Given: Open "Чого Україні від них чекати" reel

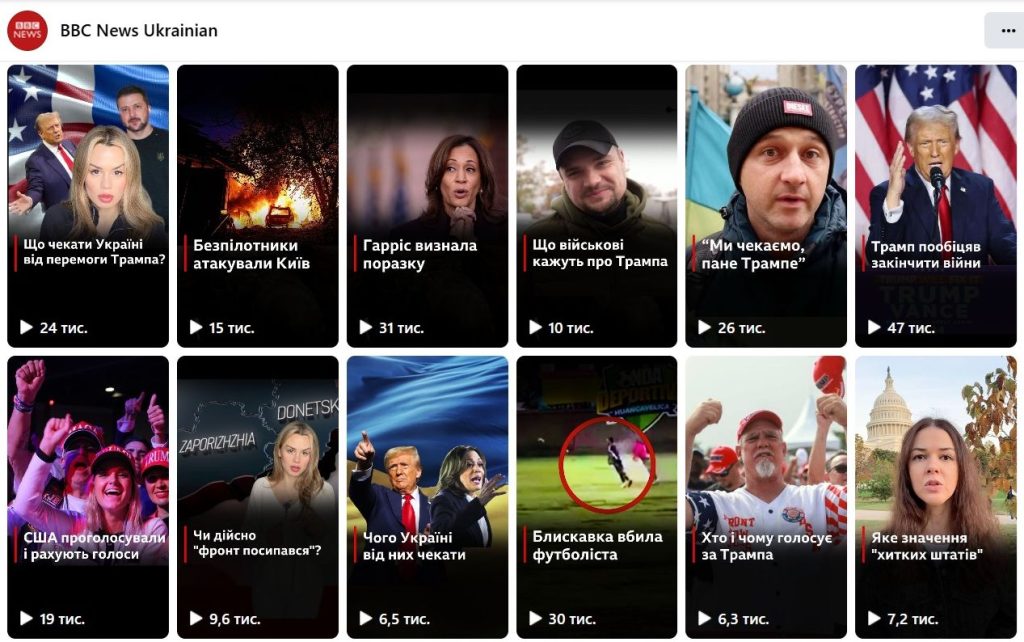Looking at the screenshot, I should [x=427, y=497].
